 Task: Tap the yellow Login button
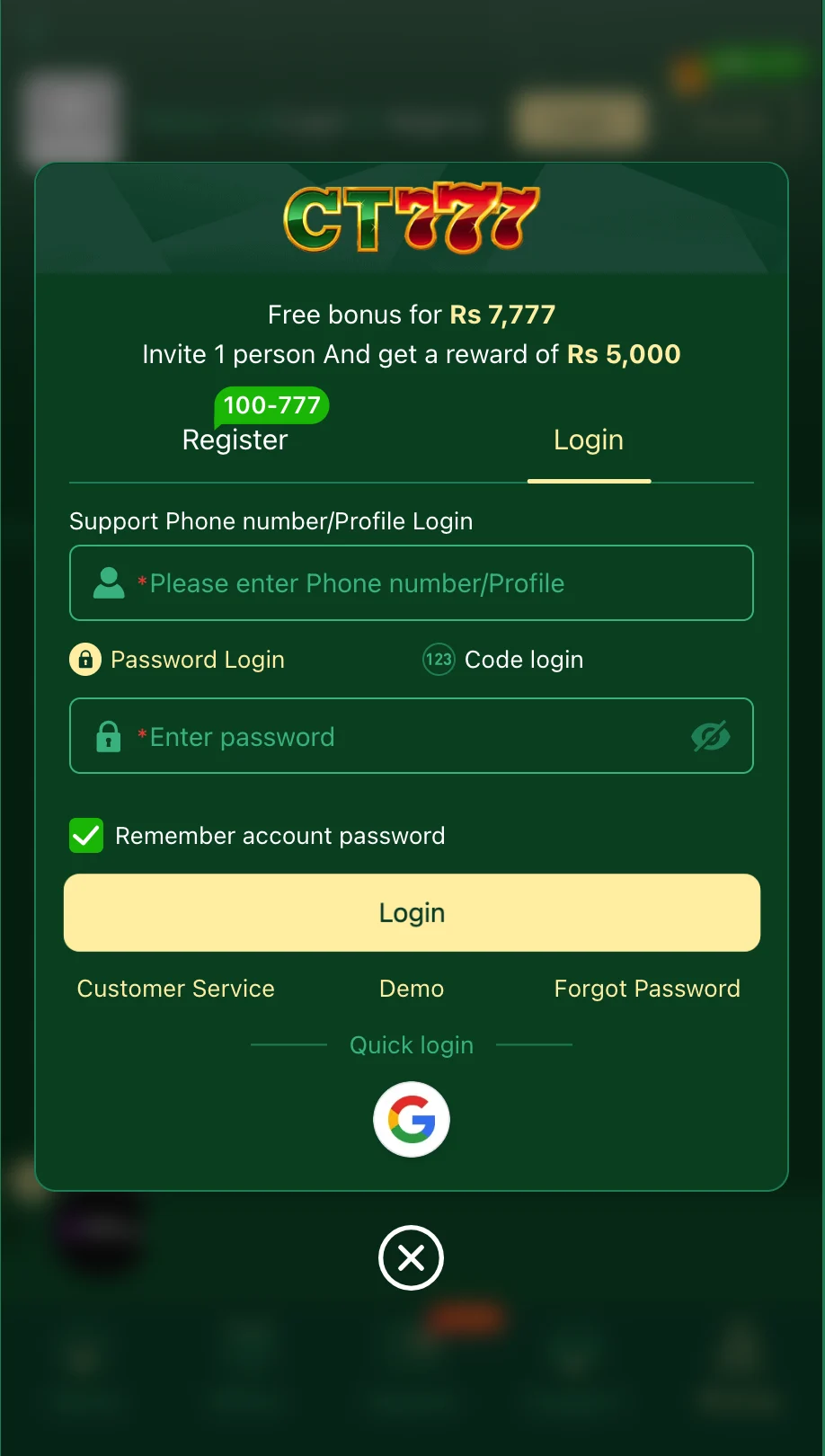(412, 913)
